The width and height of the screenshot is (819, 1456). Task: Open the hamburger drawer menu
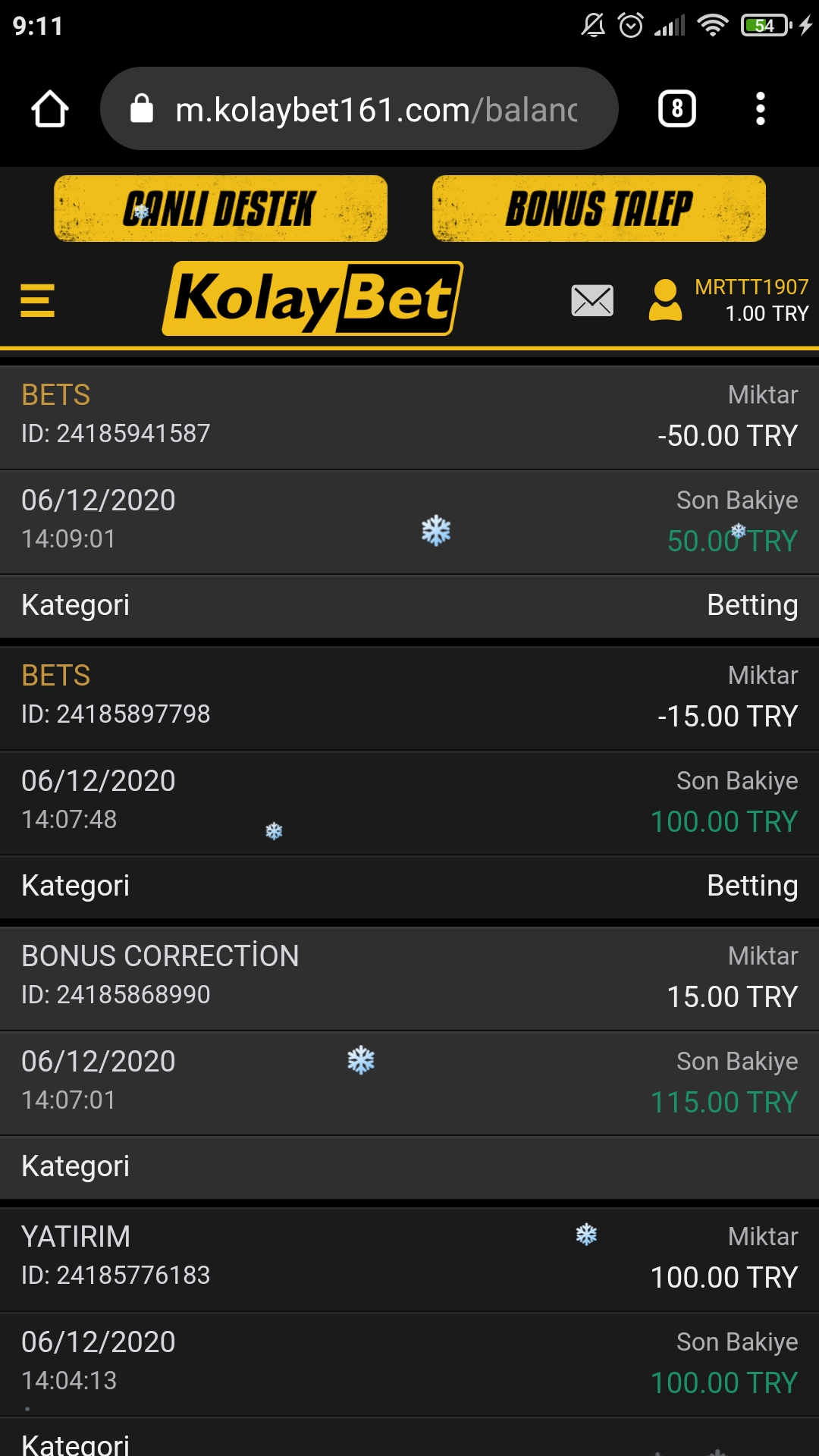37,300
